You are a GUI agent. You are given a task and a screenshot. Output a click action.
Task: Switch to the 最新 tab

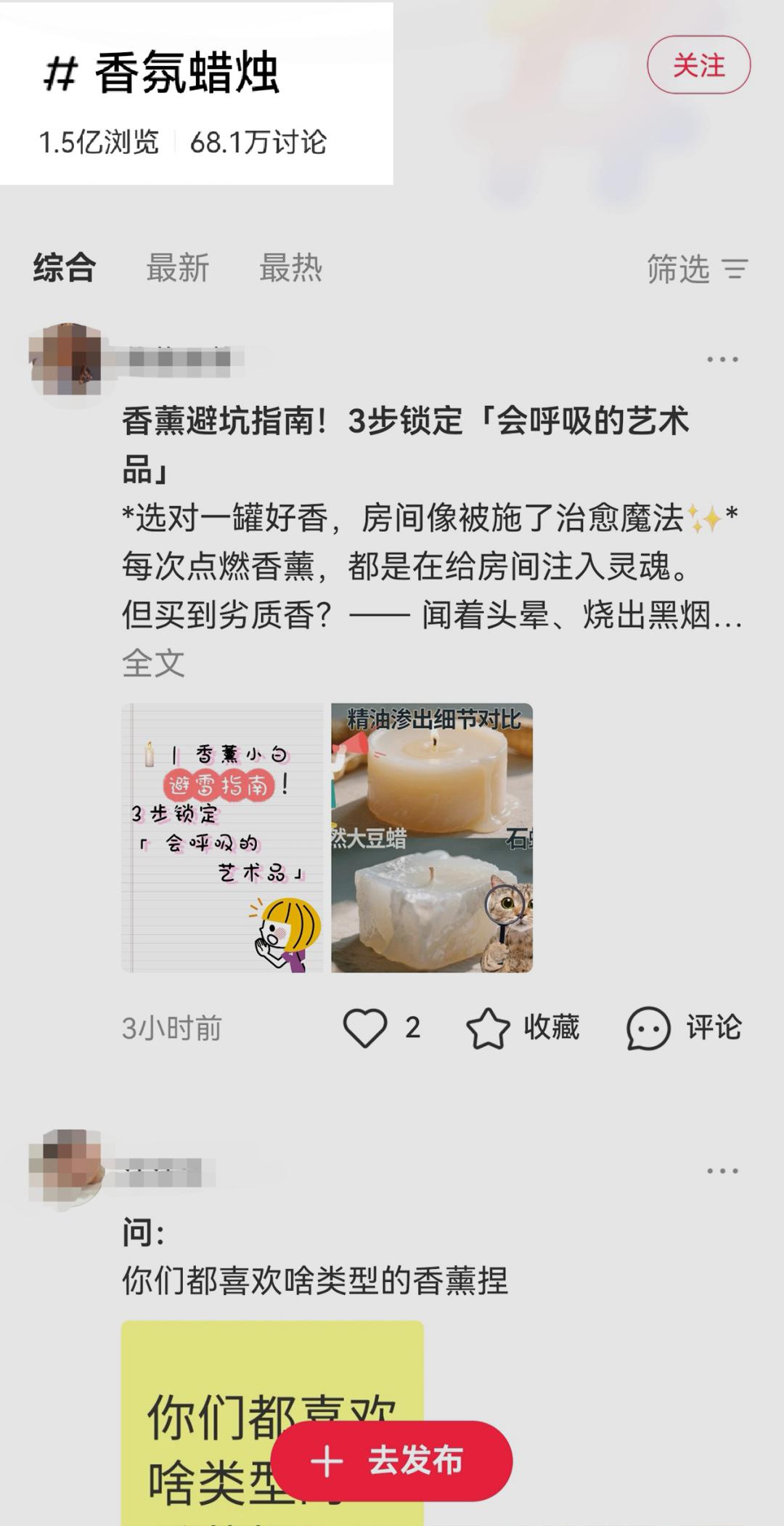[x=178, y=267]
